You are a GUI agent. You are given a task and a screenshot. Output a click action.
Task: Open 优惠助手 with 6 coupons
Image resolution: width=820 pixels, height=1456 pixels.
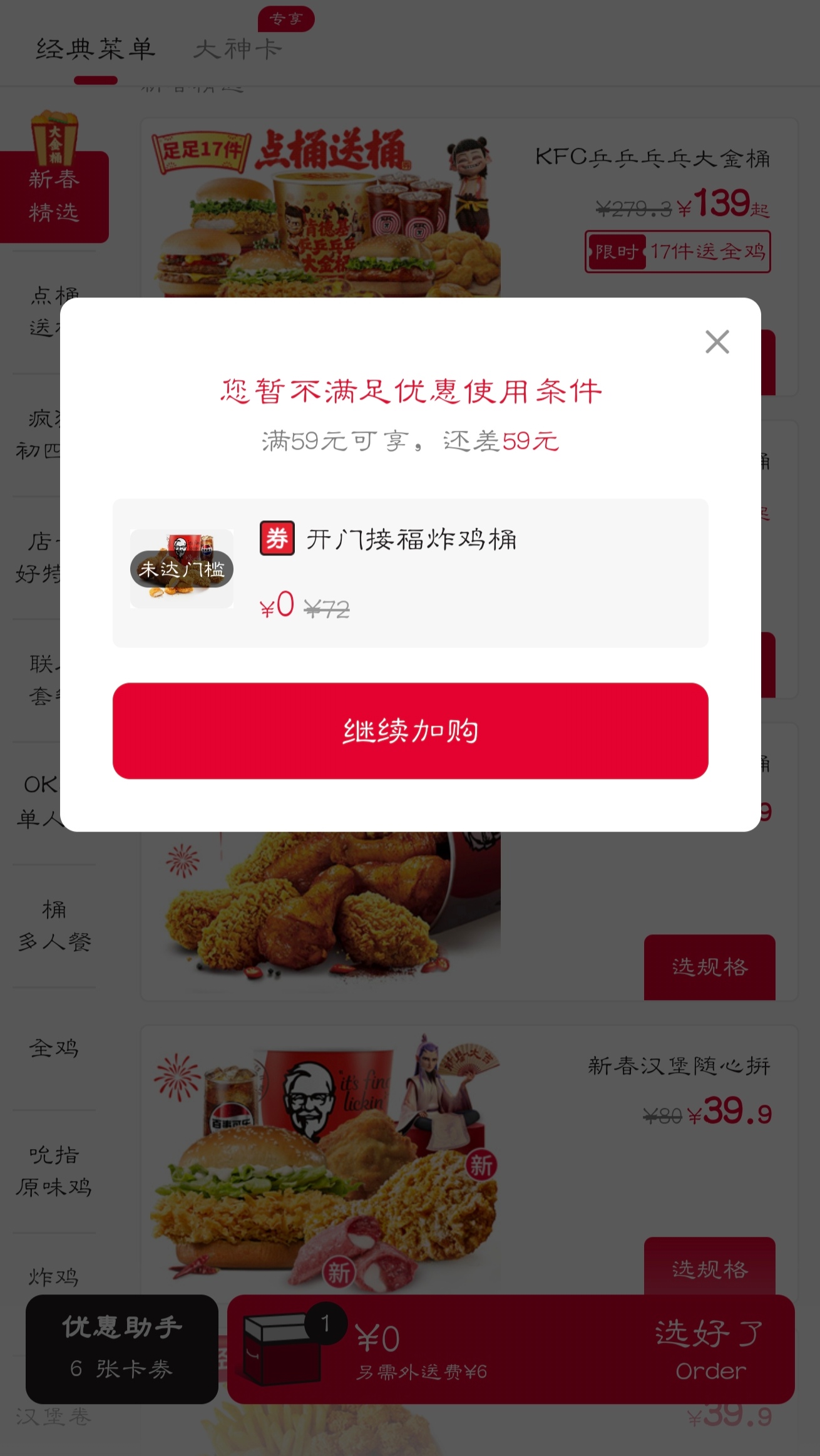(121, 1348)
